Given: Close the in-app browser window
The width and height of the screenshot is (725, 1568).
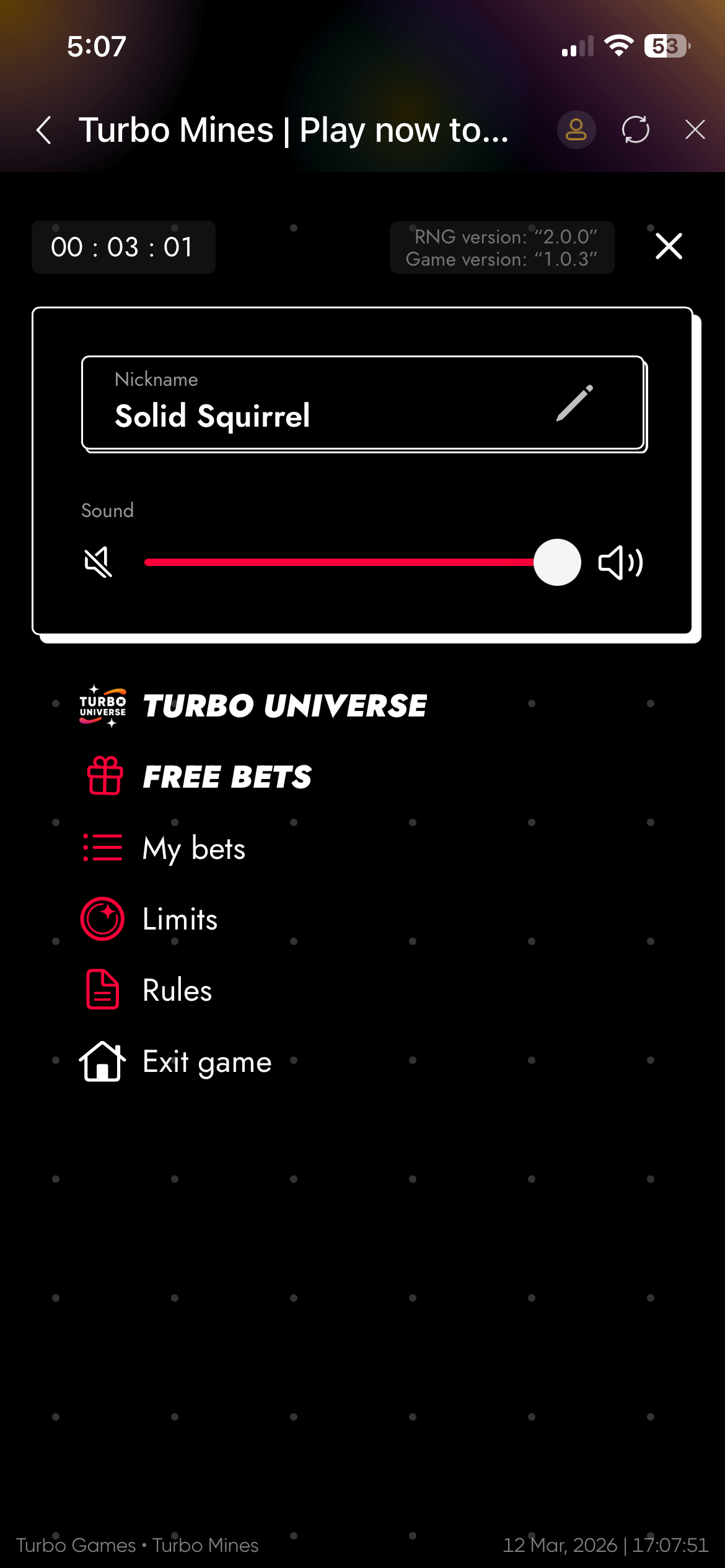Looking at the screenshot, I should (x=695, y=130).
